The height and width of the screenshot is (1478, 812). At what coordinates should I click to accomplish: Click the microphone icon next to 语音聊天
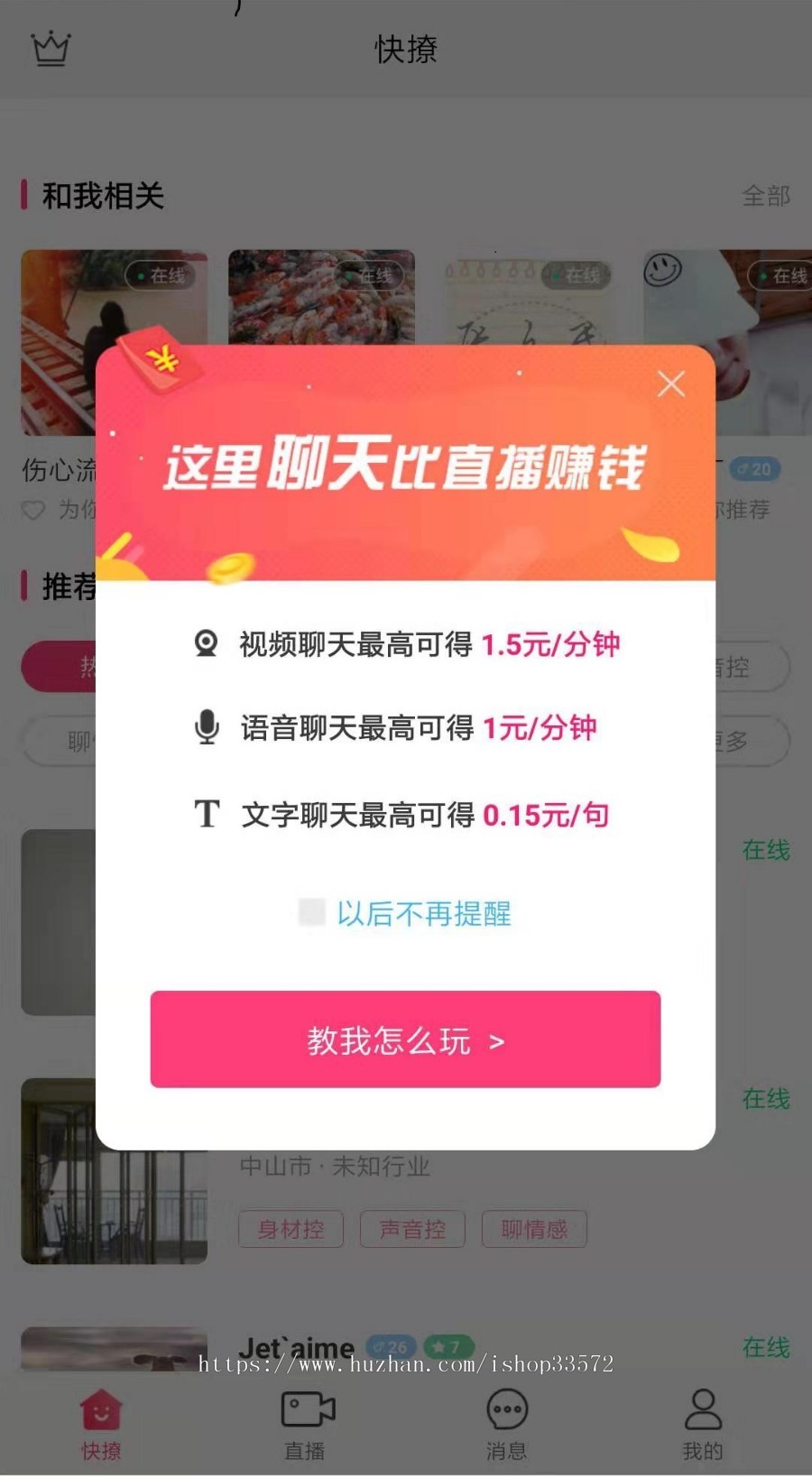click(208, 727)
